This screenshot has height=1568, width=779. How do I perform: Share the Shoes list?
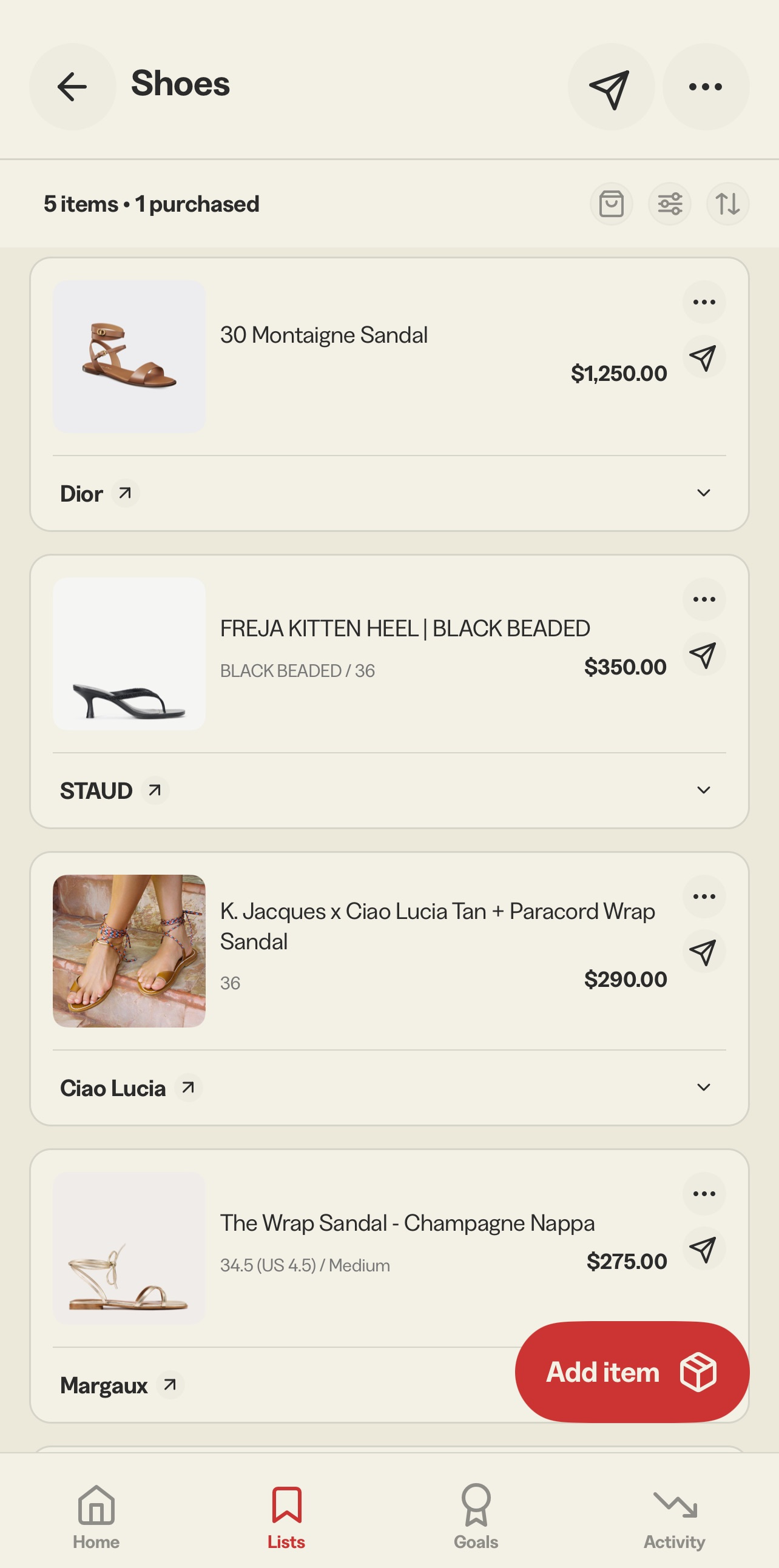pyautogui.click(x=610, y=86)
